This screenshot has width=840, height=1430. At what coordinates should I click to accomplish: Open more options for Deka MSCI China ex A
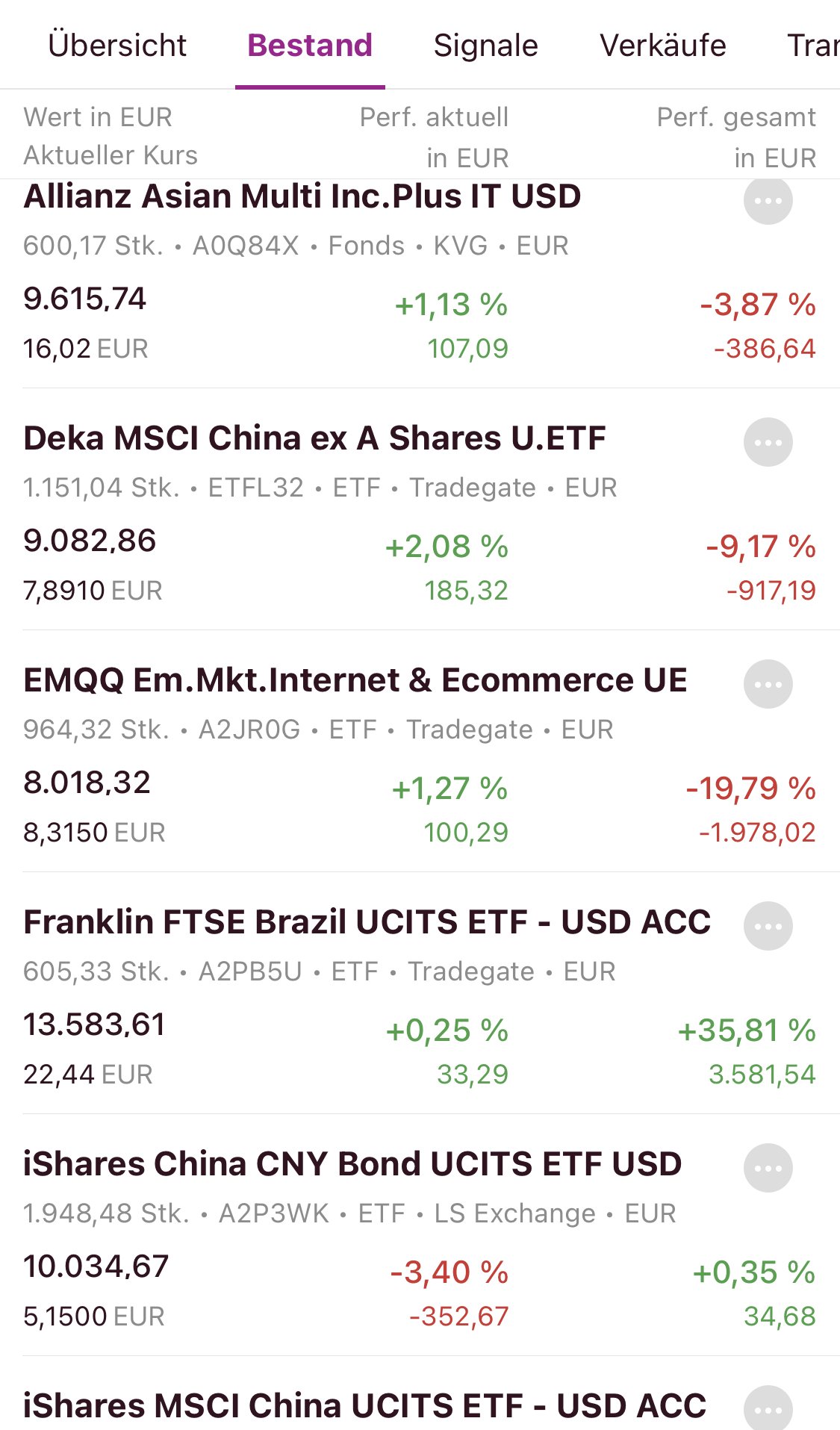tap(768, 442)
